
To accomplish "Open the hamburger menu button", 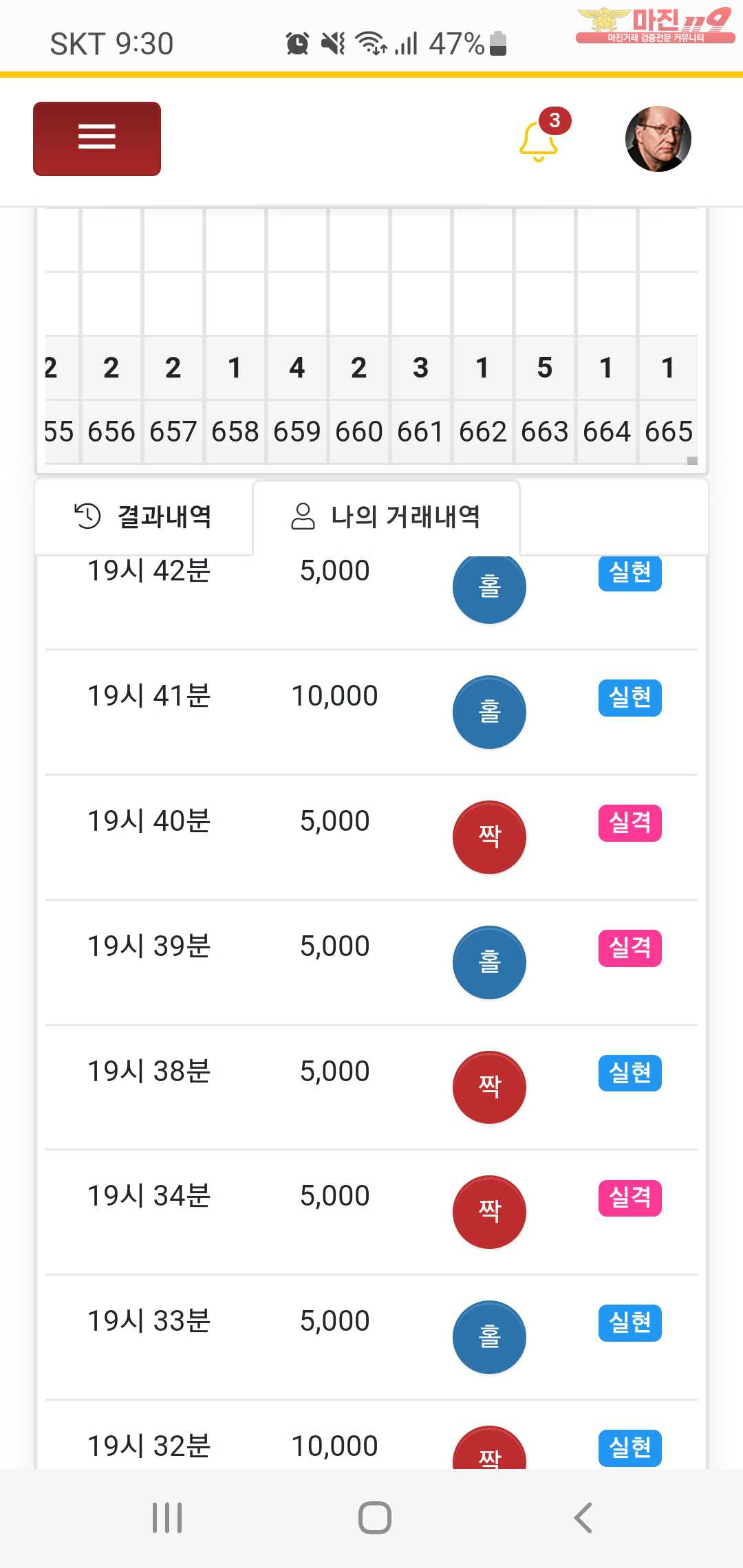I will point(97,139).
